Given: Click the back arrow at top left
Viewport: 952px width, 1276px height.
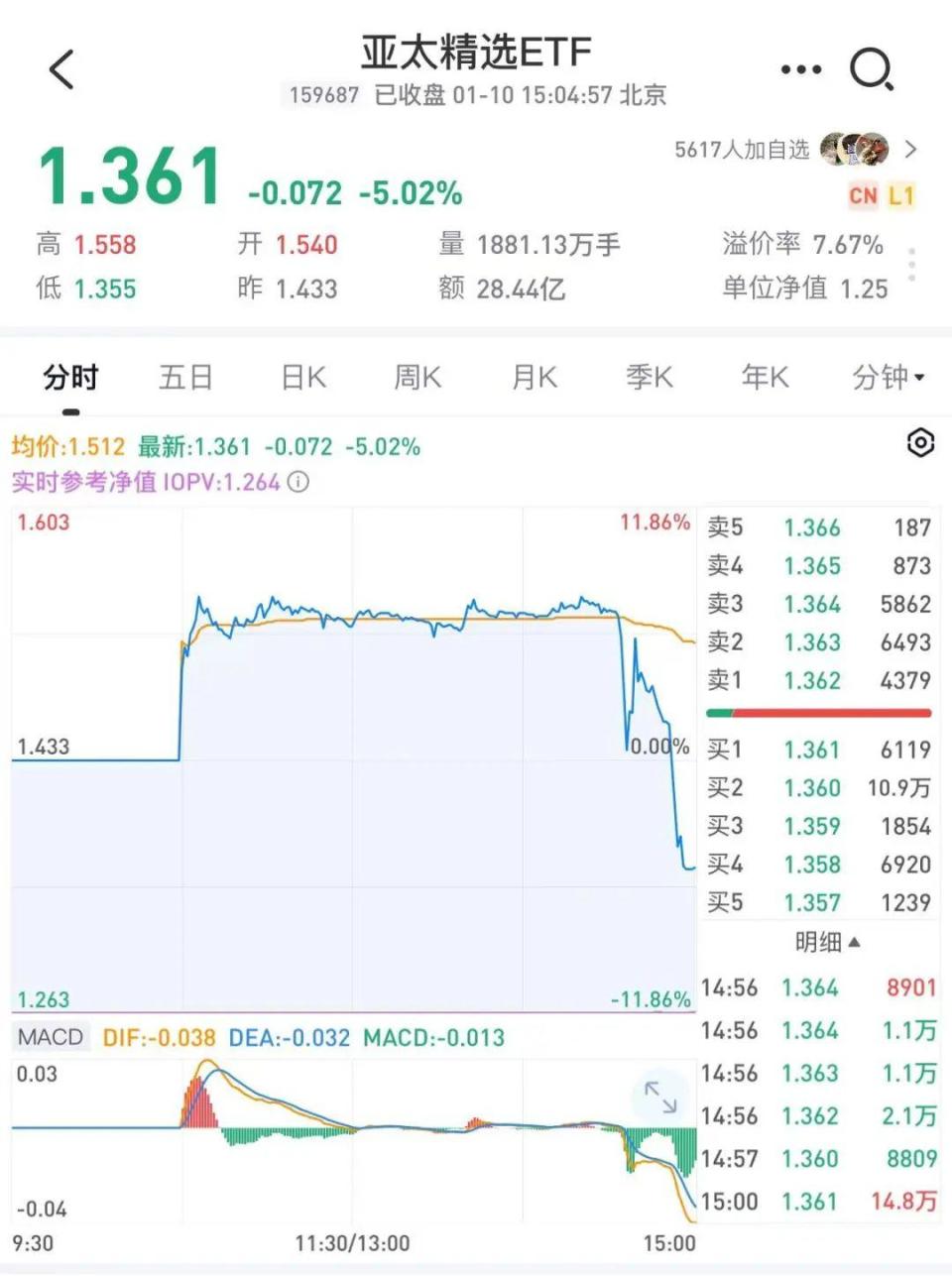Looking at the screenshot, I should pyautogui.click(x=61, y=71).
